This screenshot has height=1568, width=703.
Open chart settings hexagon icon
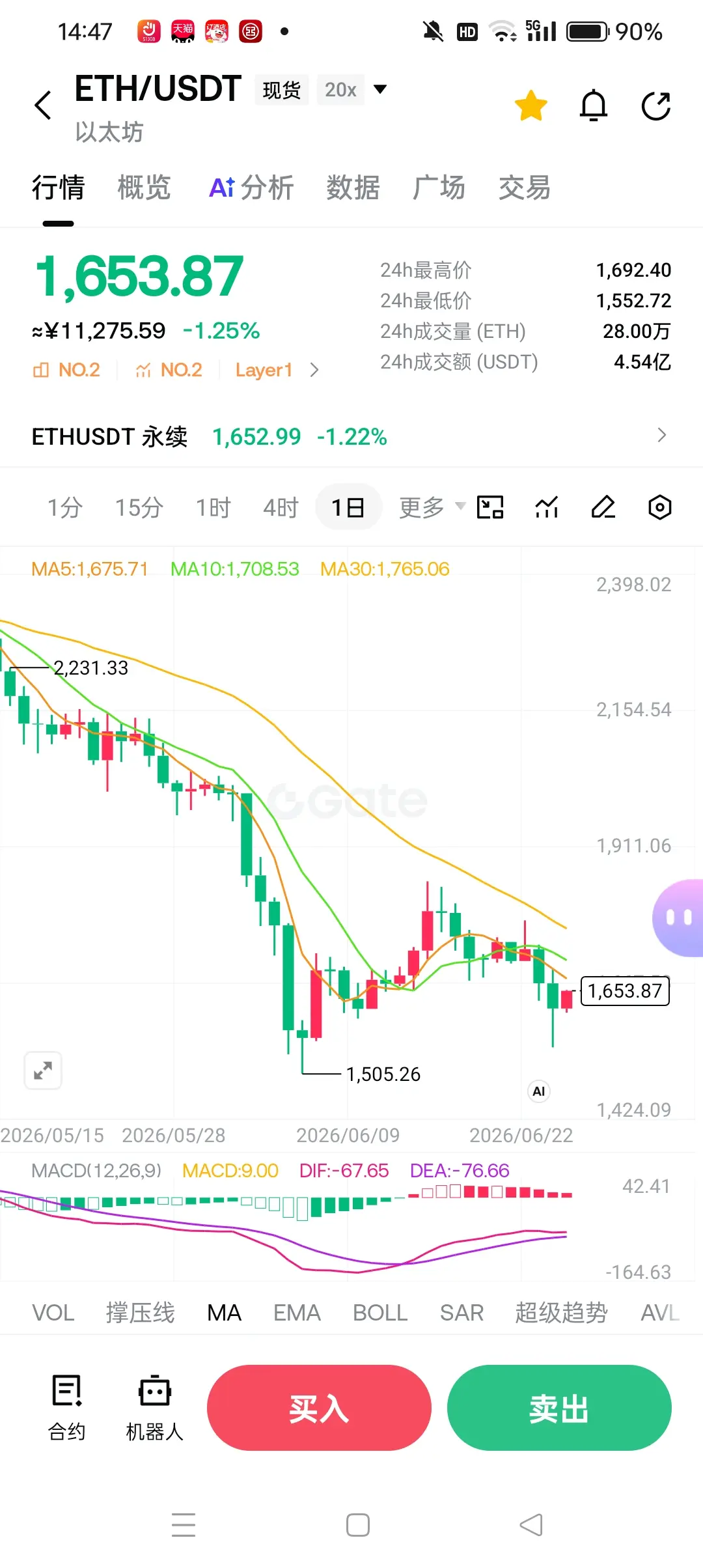click(659, 507)
